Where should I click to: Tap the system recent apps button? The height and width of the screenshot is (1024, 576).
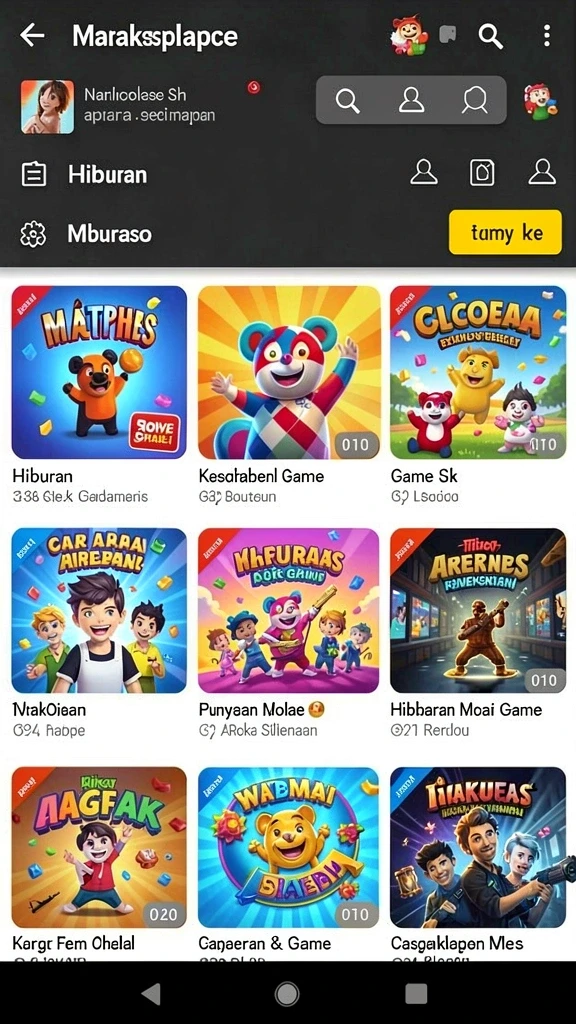click(416, 994)
